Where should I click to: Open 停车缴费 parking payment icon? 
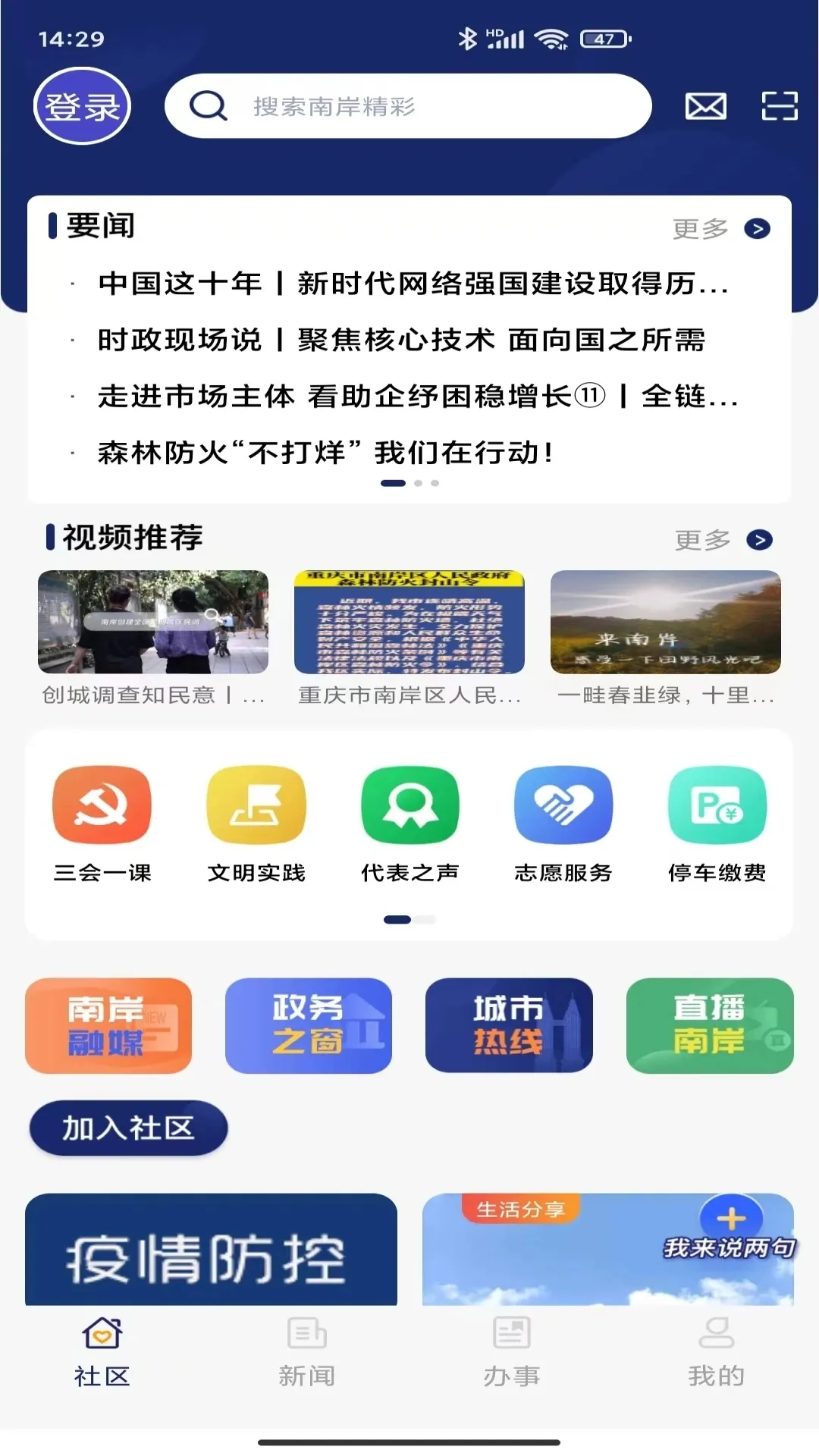(x=716, y=804)
